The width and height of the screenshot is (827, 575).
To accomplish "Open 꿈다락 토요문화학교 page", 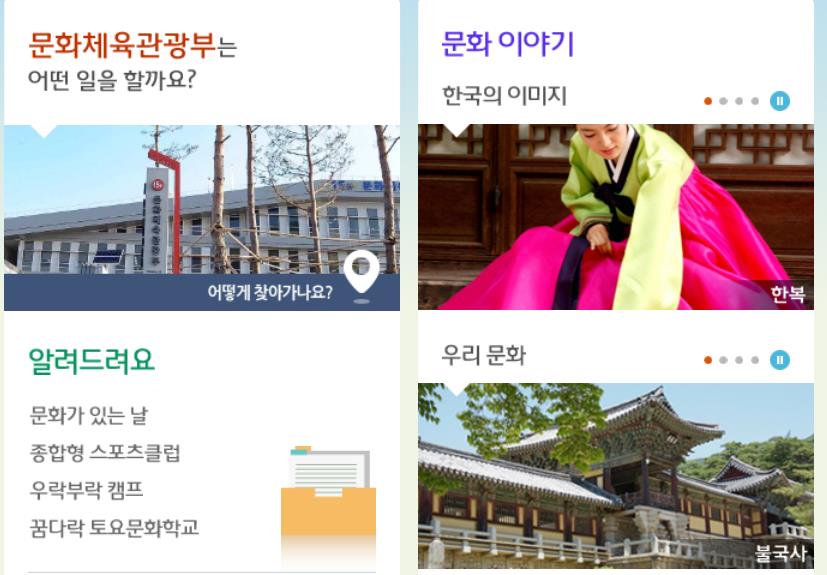I will [114, 527].
